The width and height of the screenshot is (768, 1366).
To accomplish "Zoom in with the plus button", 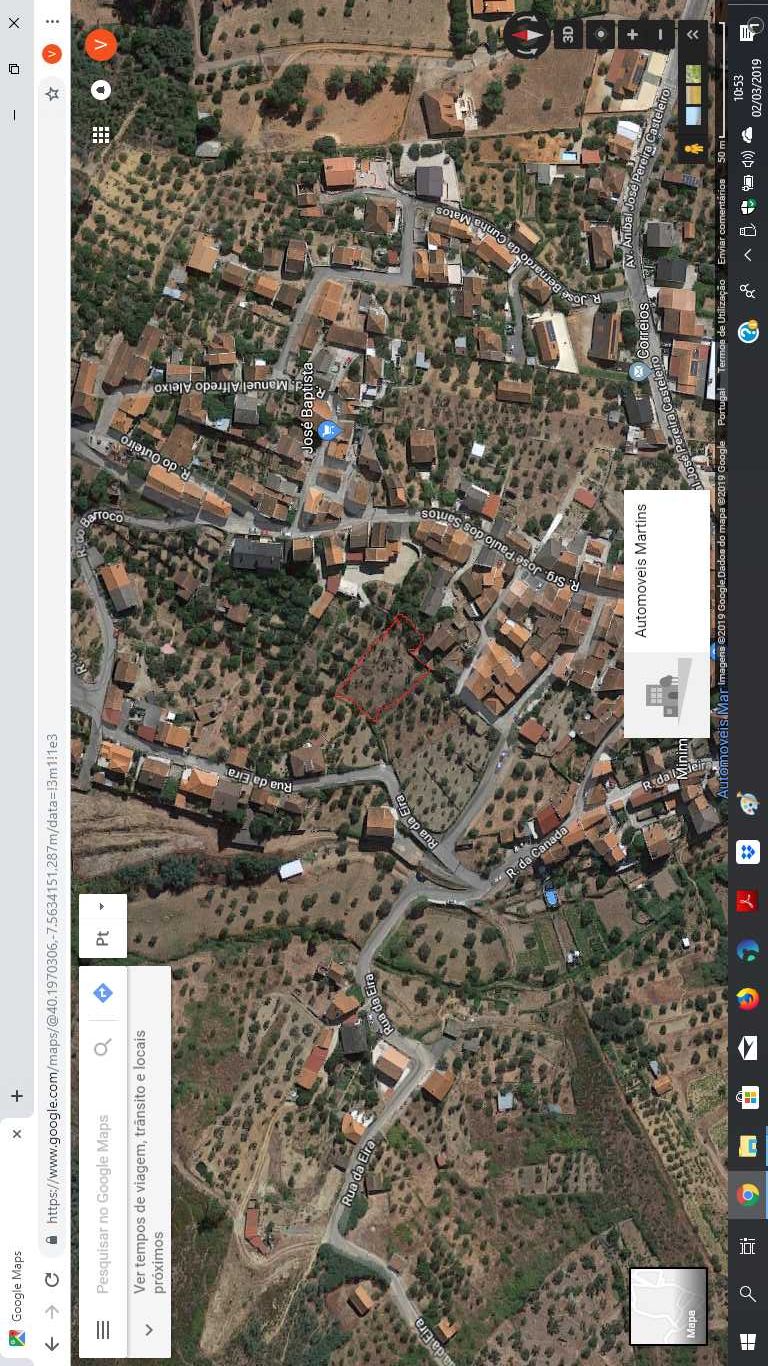I will coord(632,35).
